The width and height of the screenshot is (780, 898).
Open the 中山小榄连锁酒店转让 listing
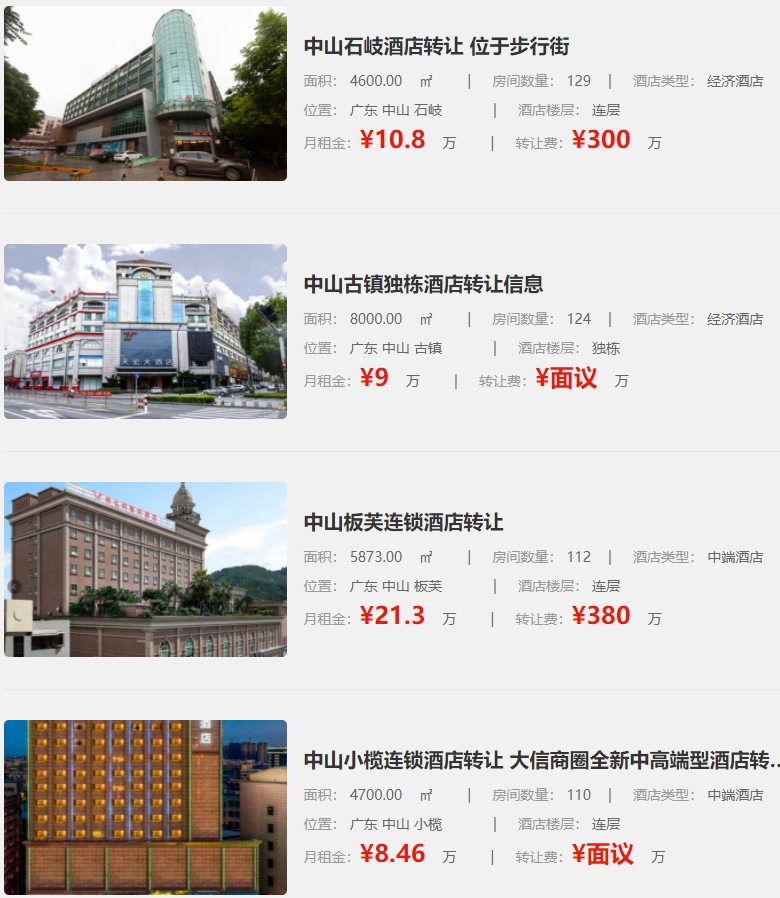point(540,760)
